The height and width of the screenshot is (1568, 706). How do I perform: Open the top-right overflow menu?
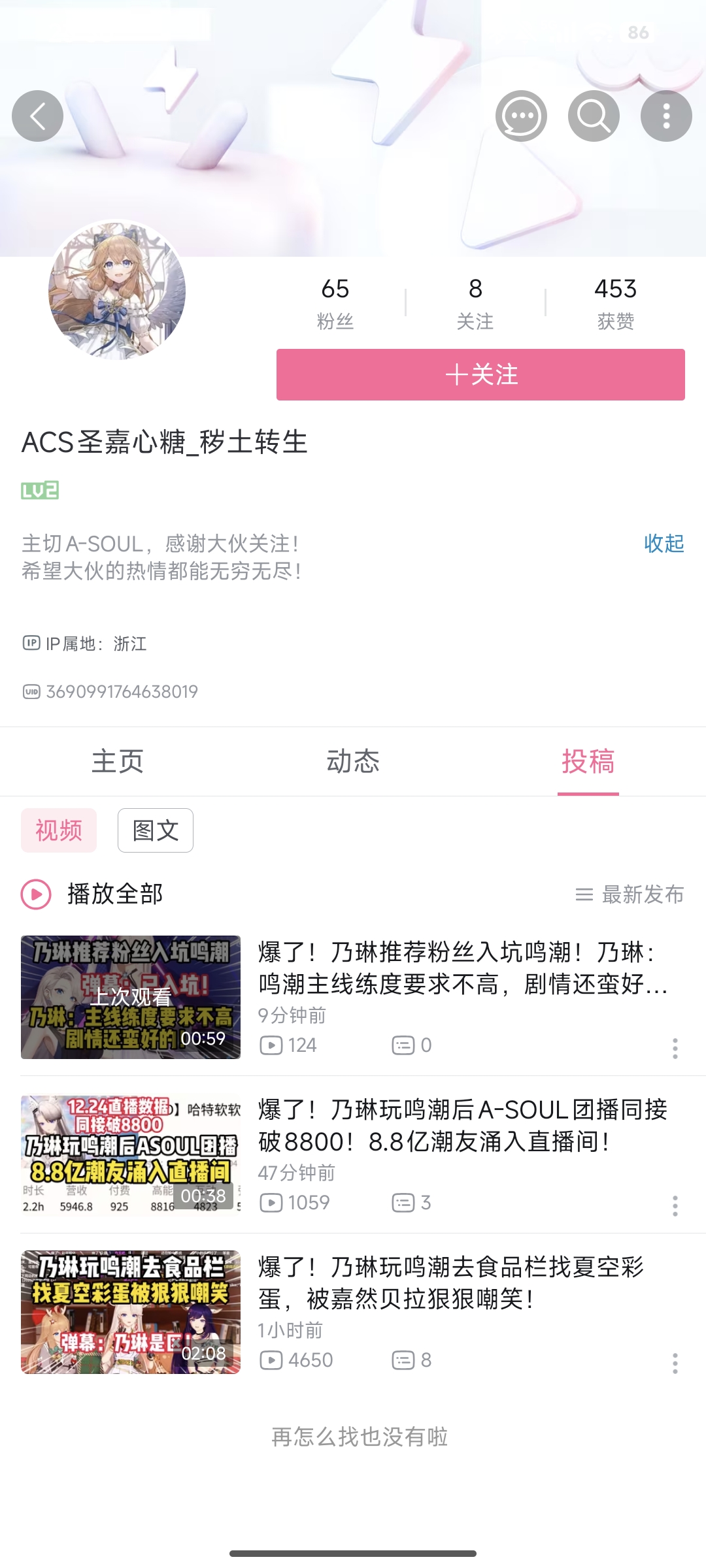[666, 116]
